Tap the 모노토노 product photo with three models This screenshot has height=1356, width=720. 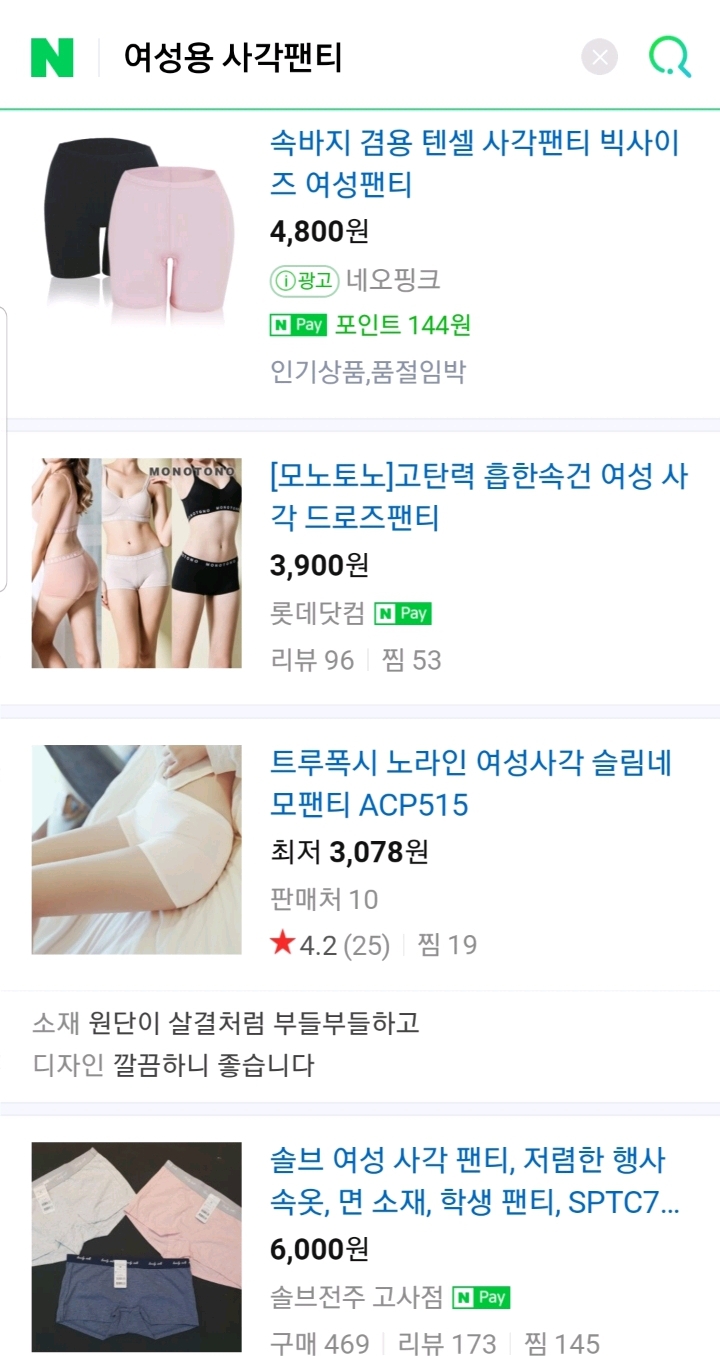(137, 563)
